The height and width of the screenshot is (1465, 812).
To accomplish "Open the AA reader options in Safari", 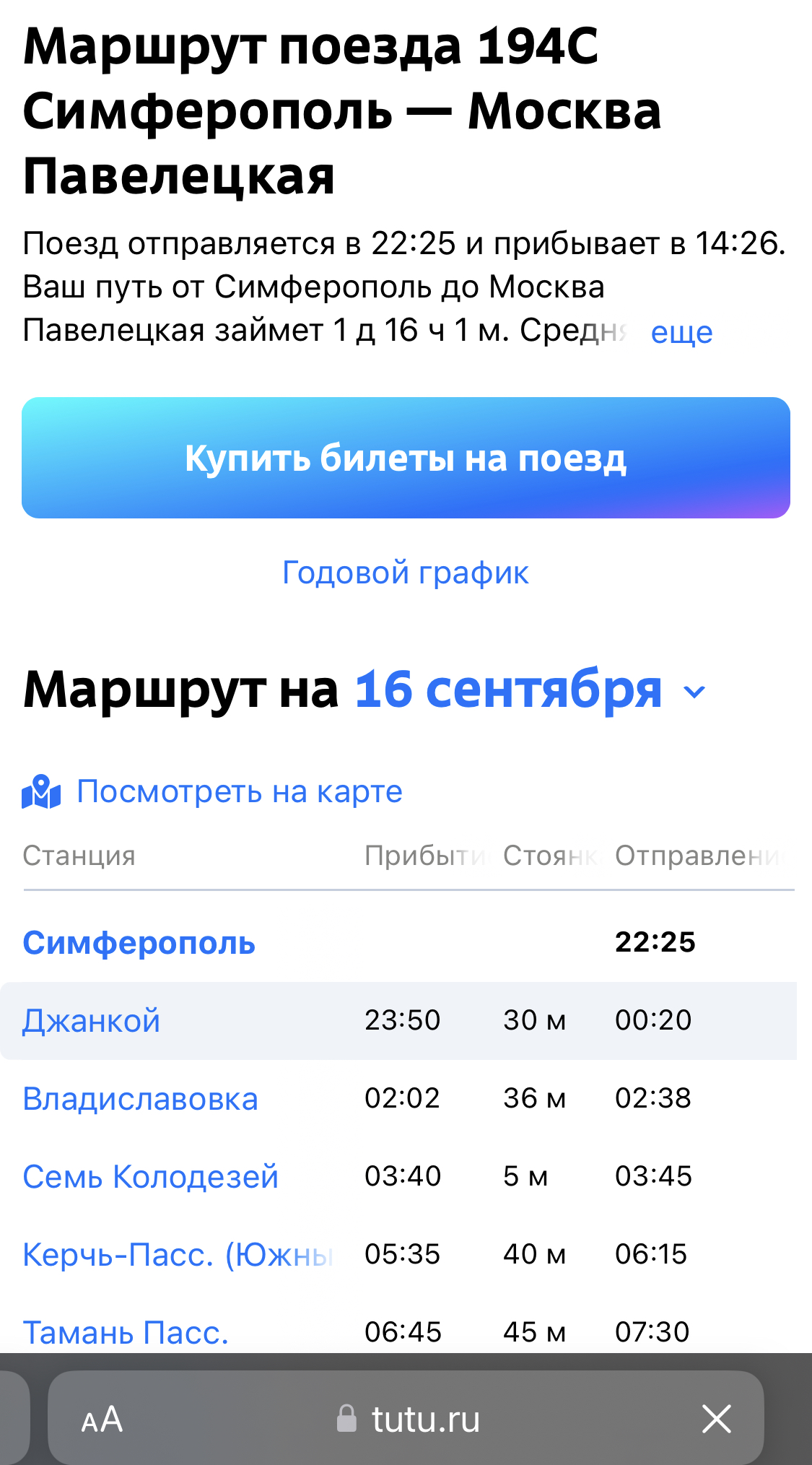I will [102, 1420].
